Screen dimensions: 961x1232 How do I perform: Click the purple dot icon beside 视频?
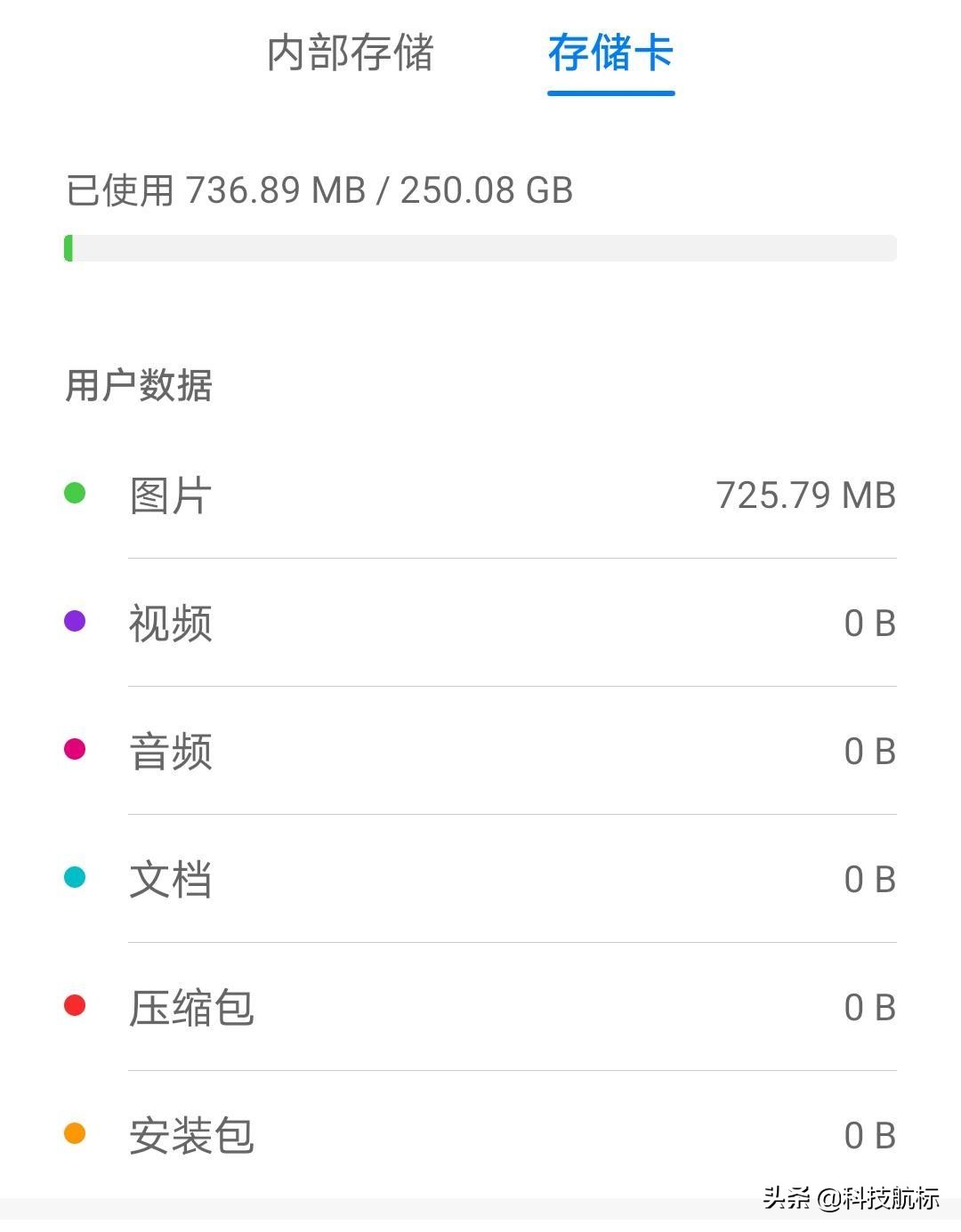pos(75,620)
